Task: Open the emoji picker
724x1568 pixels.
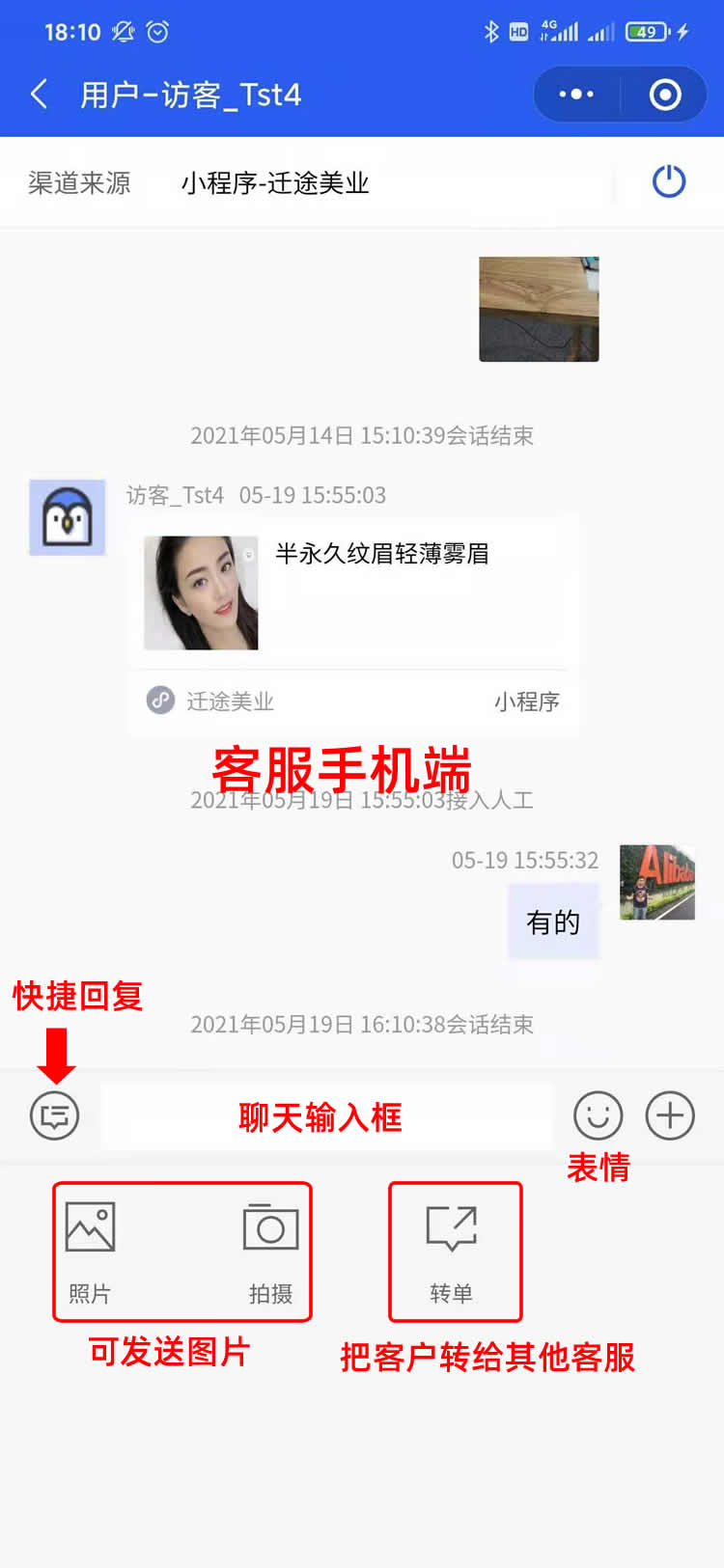Action: (x=598, y=1115)
